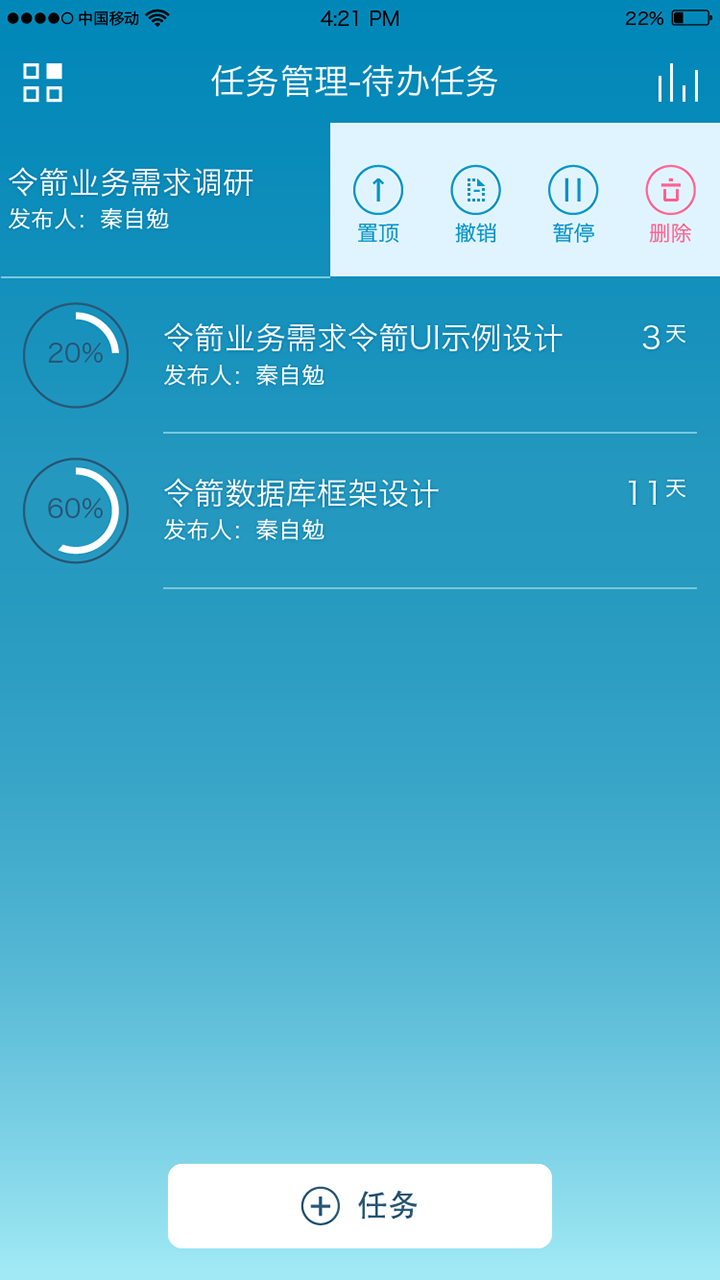Open the statistics bar chart icon
The image size is (720, 1280).
pyautogui.click(x=677, y=82)
